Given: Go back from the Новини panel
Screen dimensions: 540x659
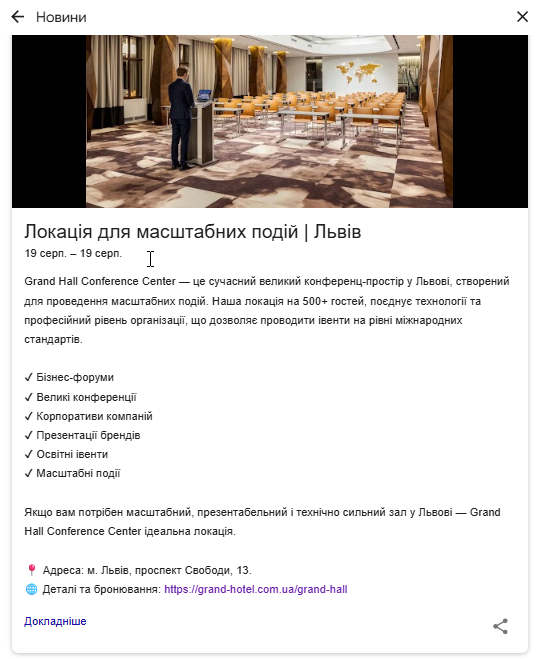Looking at the screenshot, I should point(18,17).
